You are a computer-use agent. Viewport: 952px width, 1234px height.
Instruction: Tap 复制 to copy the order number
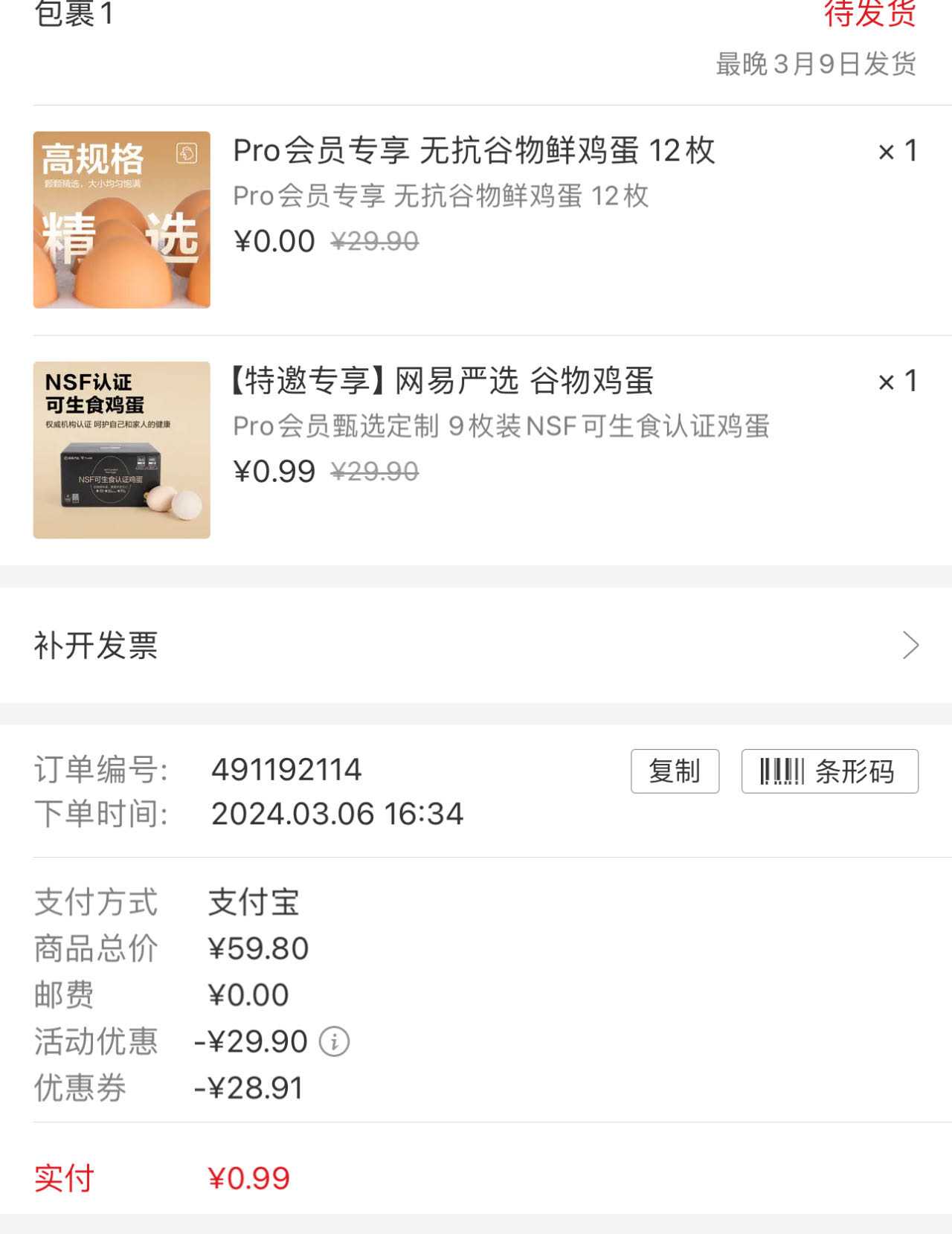[x=674, y=772]
